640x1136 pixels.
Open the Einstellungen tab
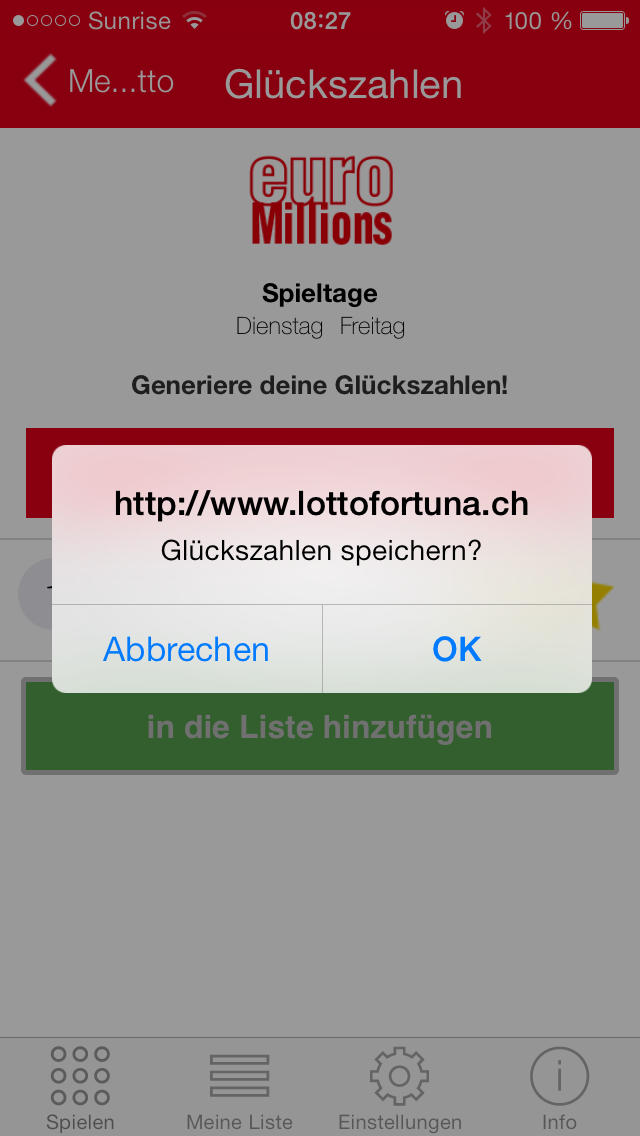[399, 1088]
